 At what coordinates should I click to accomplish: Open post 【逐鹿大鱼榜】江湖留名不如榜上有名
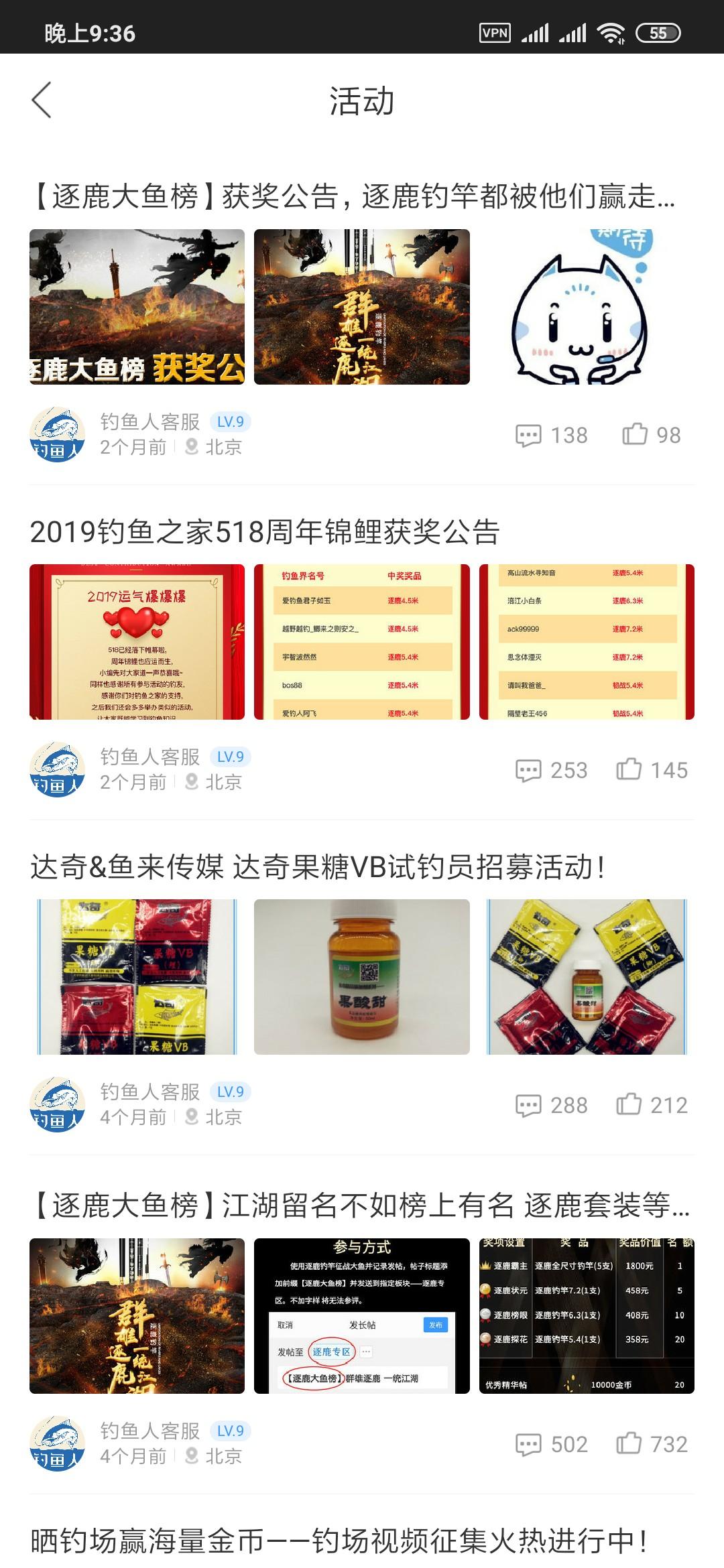[359, 1206]
